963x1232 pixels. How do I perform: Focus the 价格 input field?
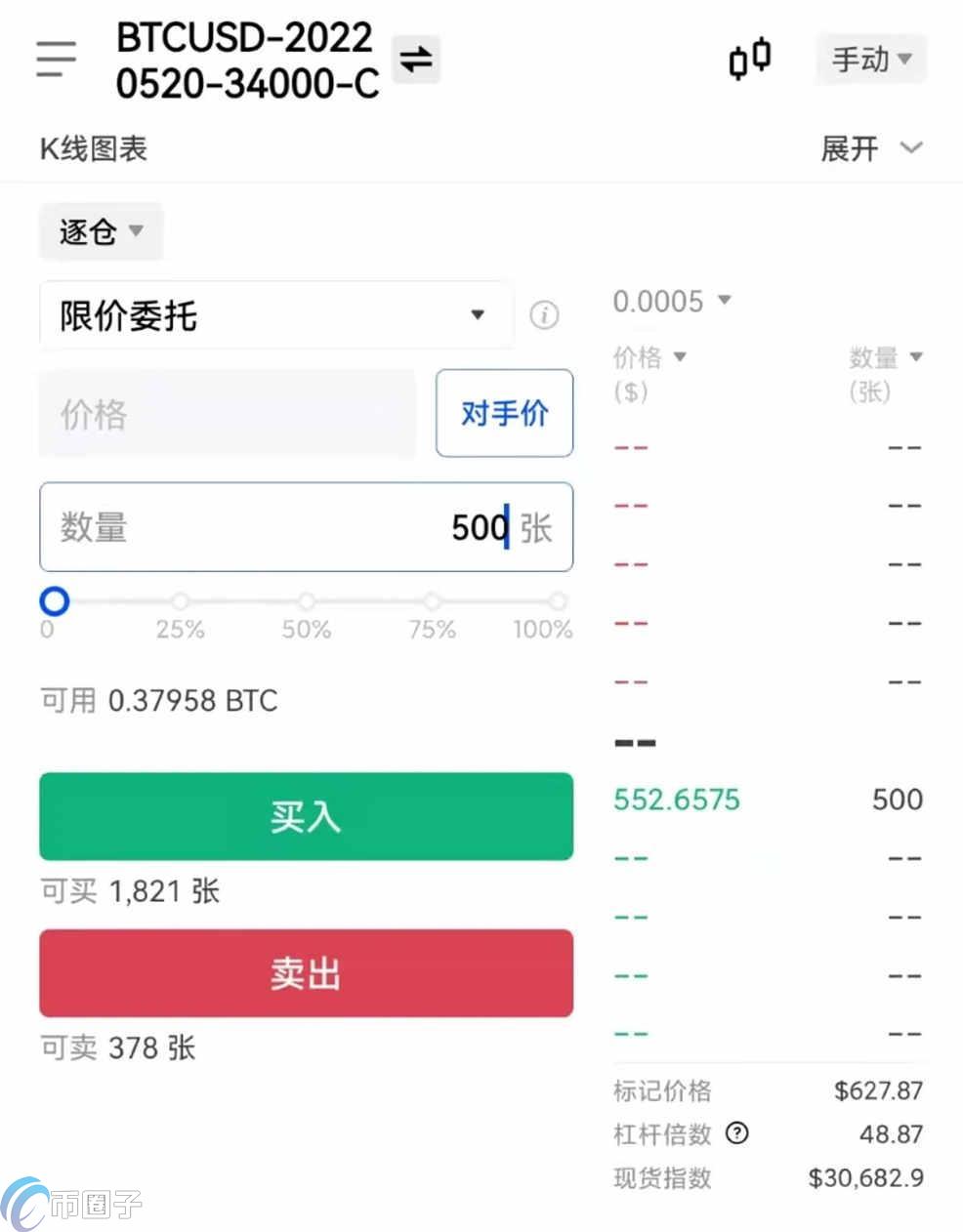click(227, 414)
